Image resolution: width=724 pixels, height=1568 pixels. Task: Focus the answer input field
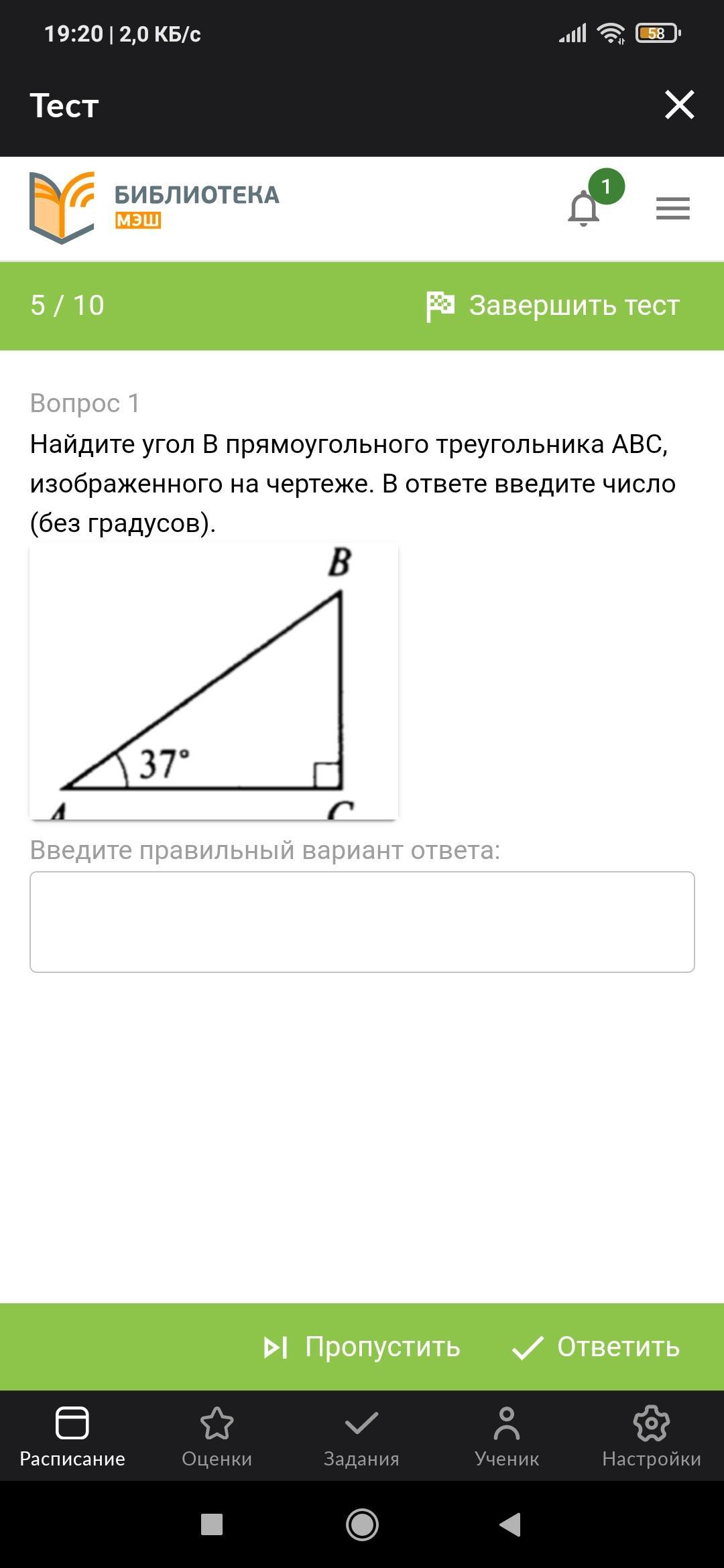coord(362,922)
